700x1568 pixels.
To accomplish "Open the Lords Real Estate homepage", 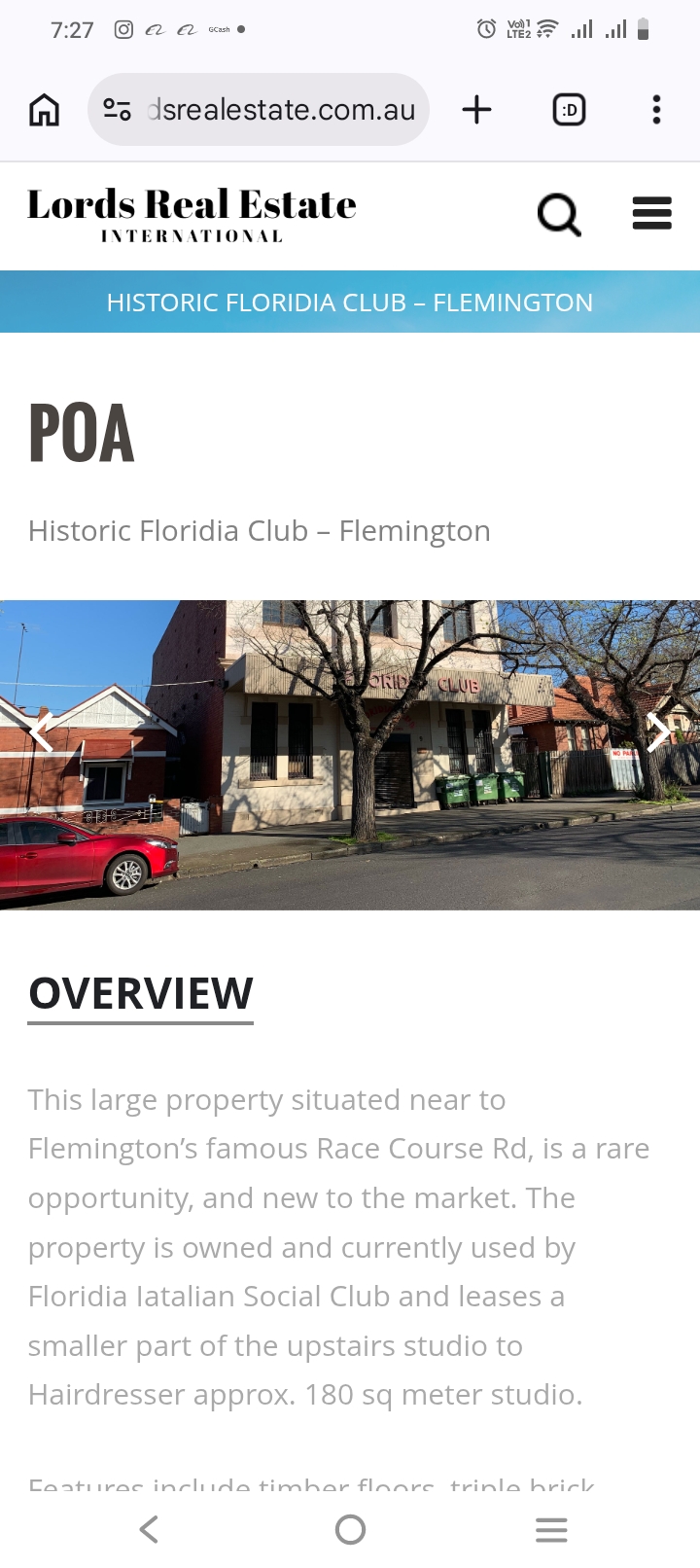I will click(x=192, y=215).
